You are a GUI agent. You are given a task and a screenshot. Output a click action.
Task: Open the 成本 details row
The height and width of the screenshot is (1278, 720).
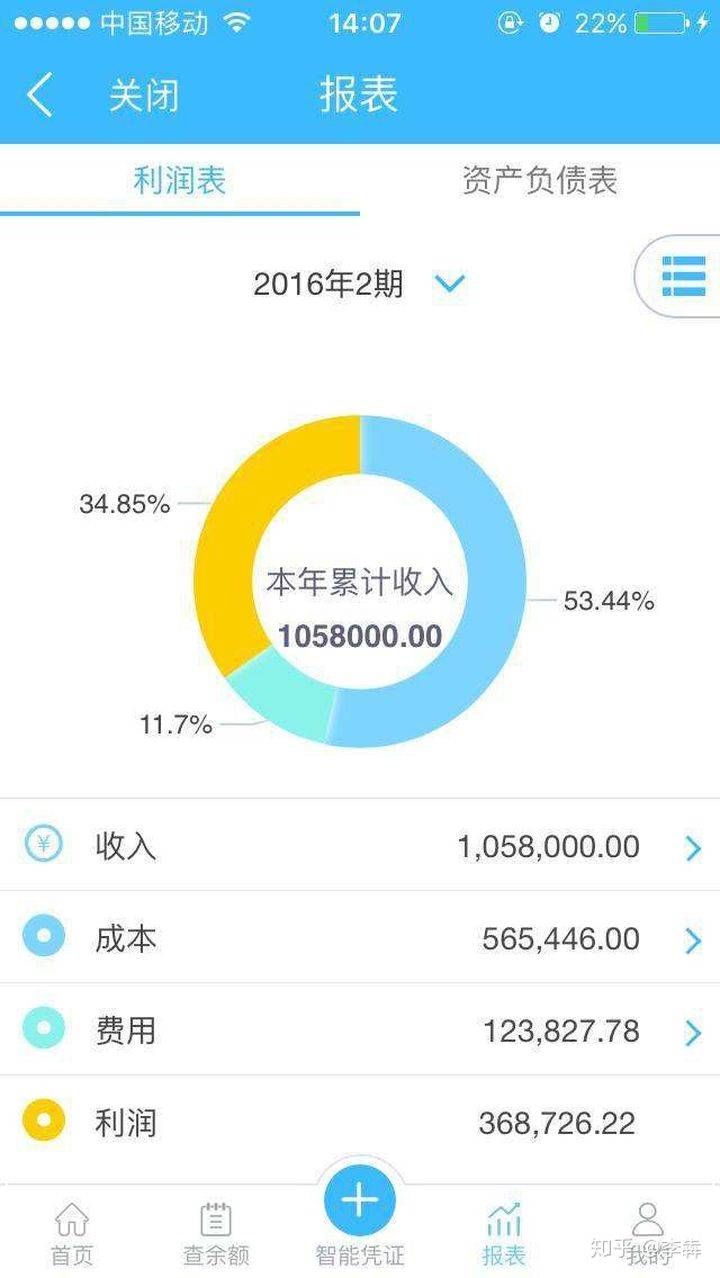360,938
